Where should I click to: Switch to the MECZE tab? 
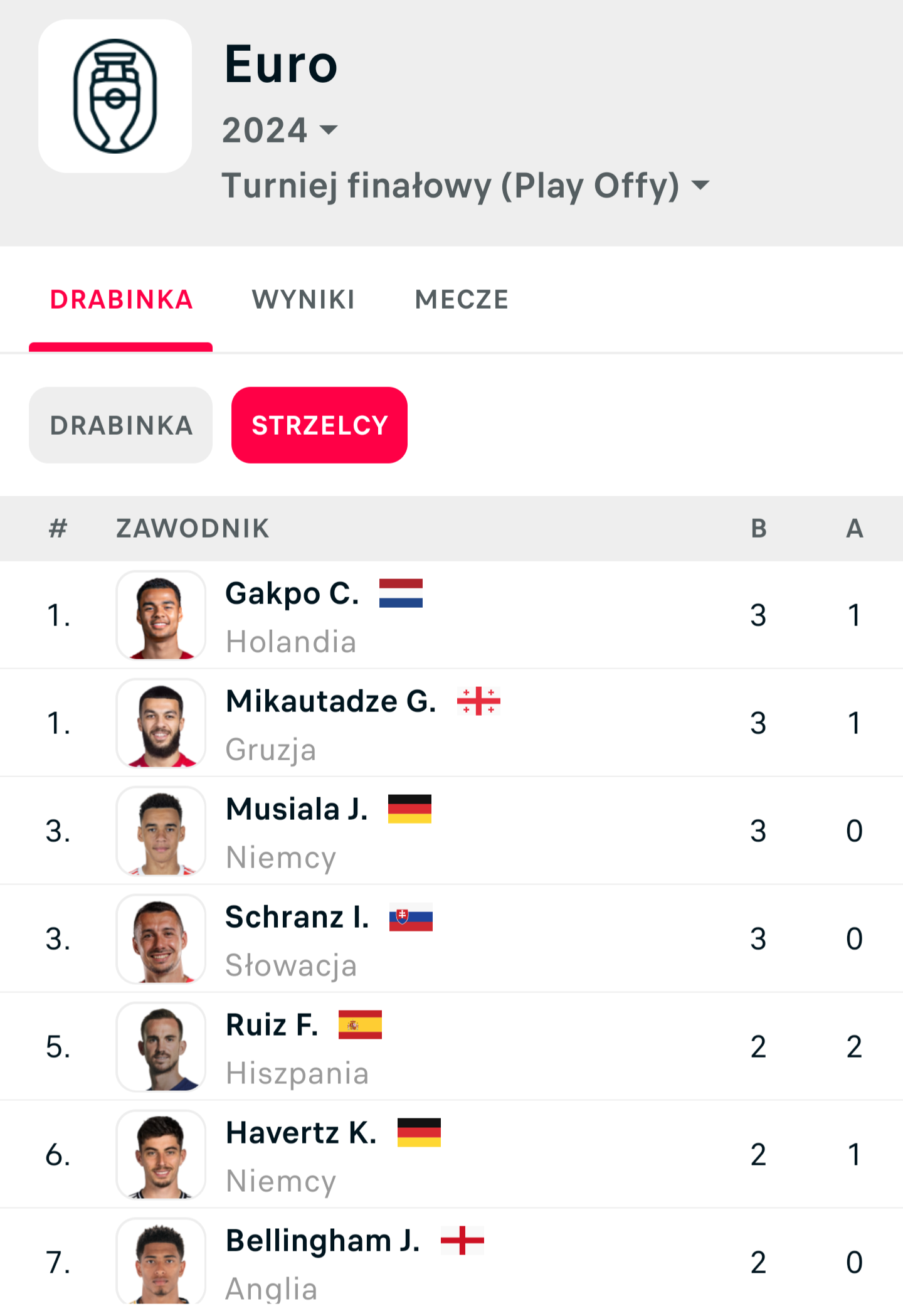point(462,300)
